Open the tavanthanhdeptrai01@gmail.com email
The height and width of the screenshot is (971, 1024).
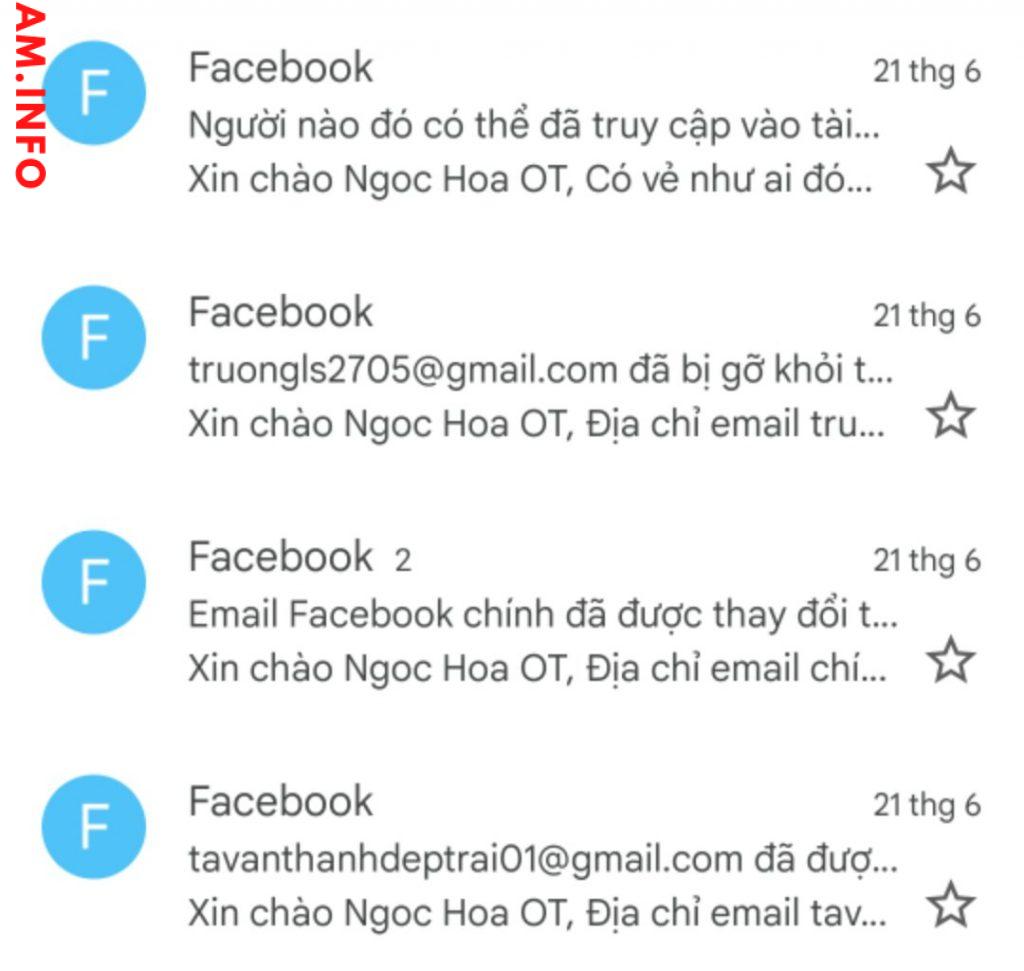[x=540, y=859]
